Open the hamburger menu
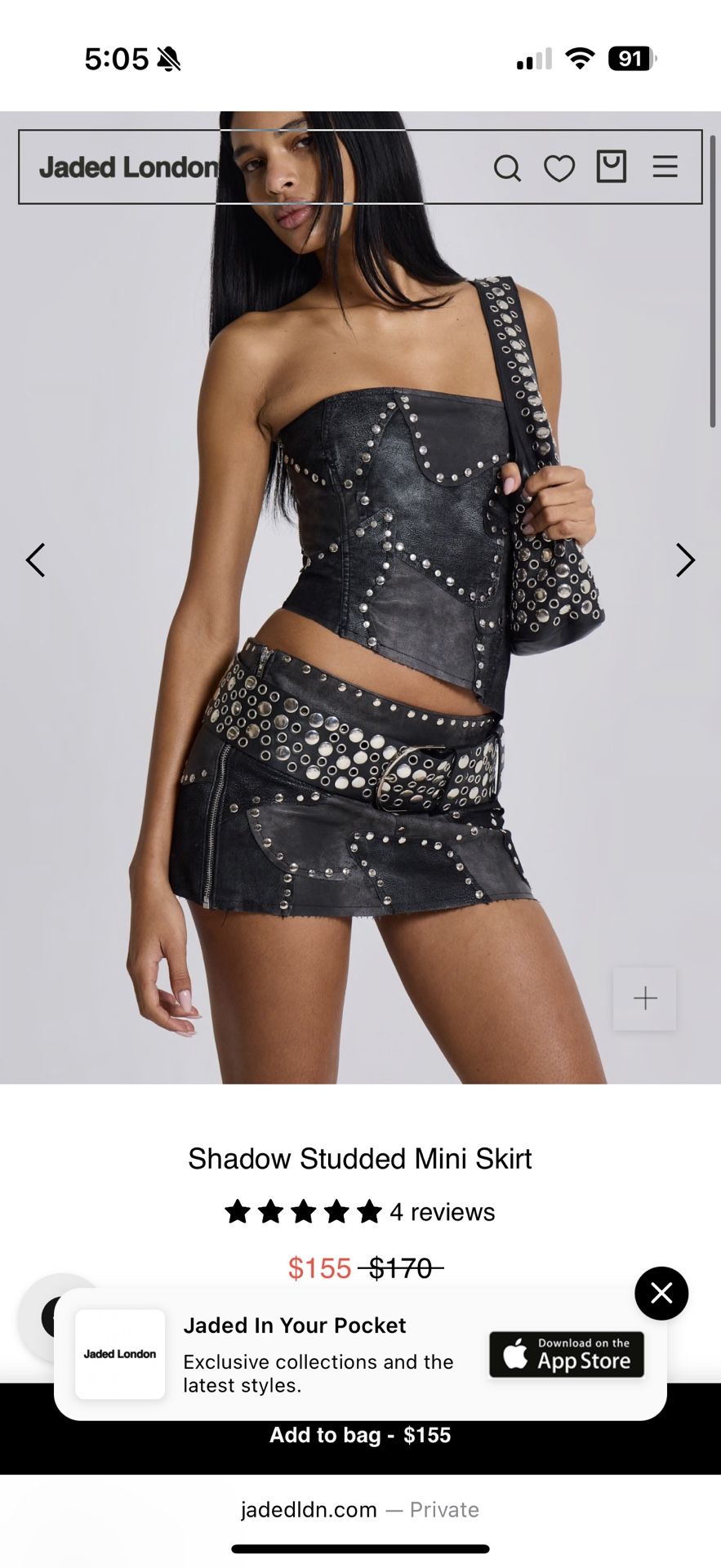721x1568 pixels. [665, 167]
